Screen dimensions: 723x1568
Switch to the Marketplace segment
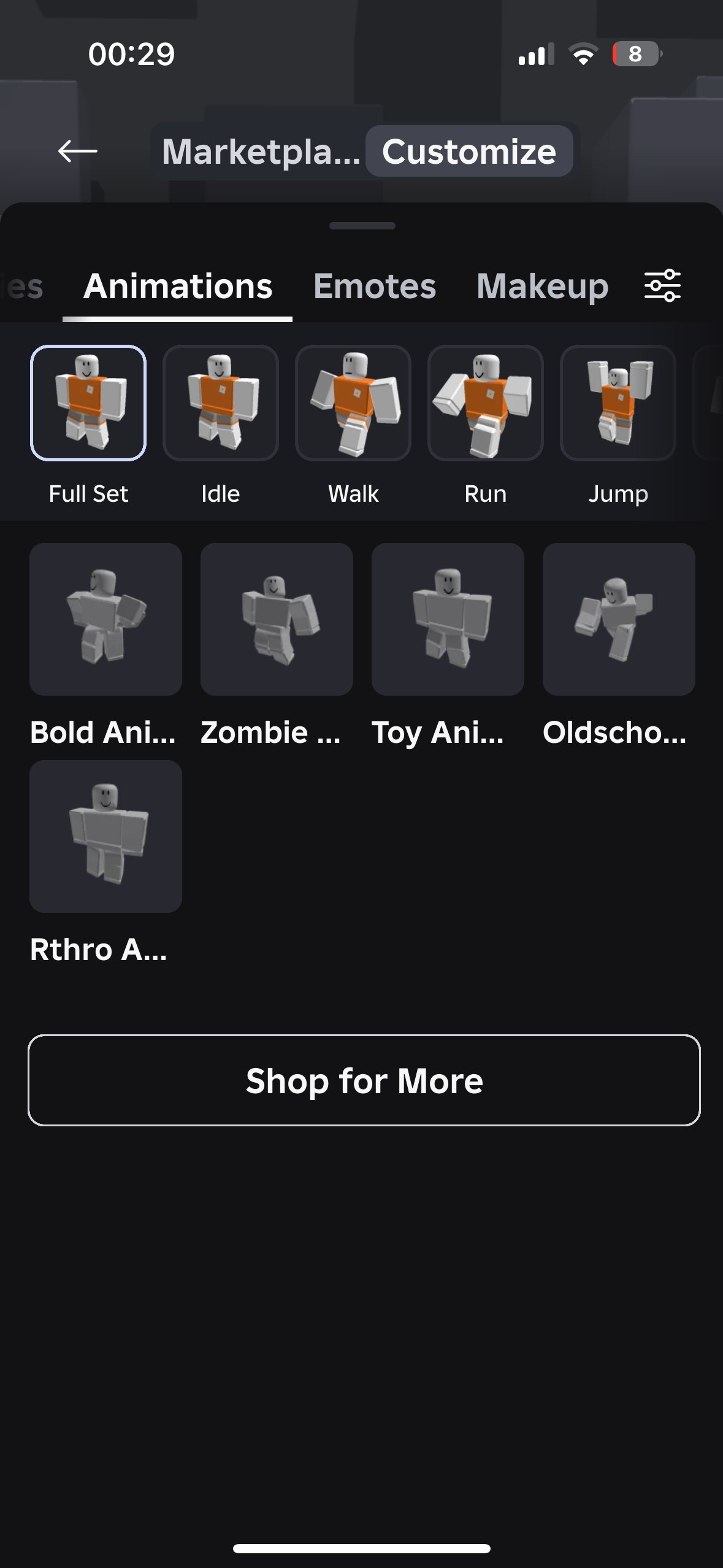(260, 151)
